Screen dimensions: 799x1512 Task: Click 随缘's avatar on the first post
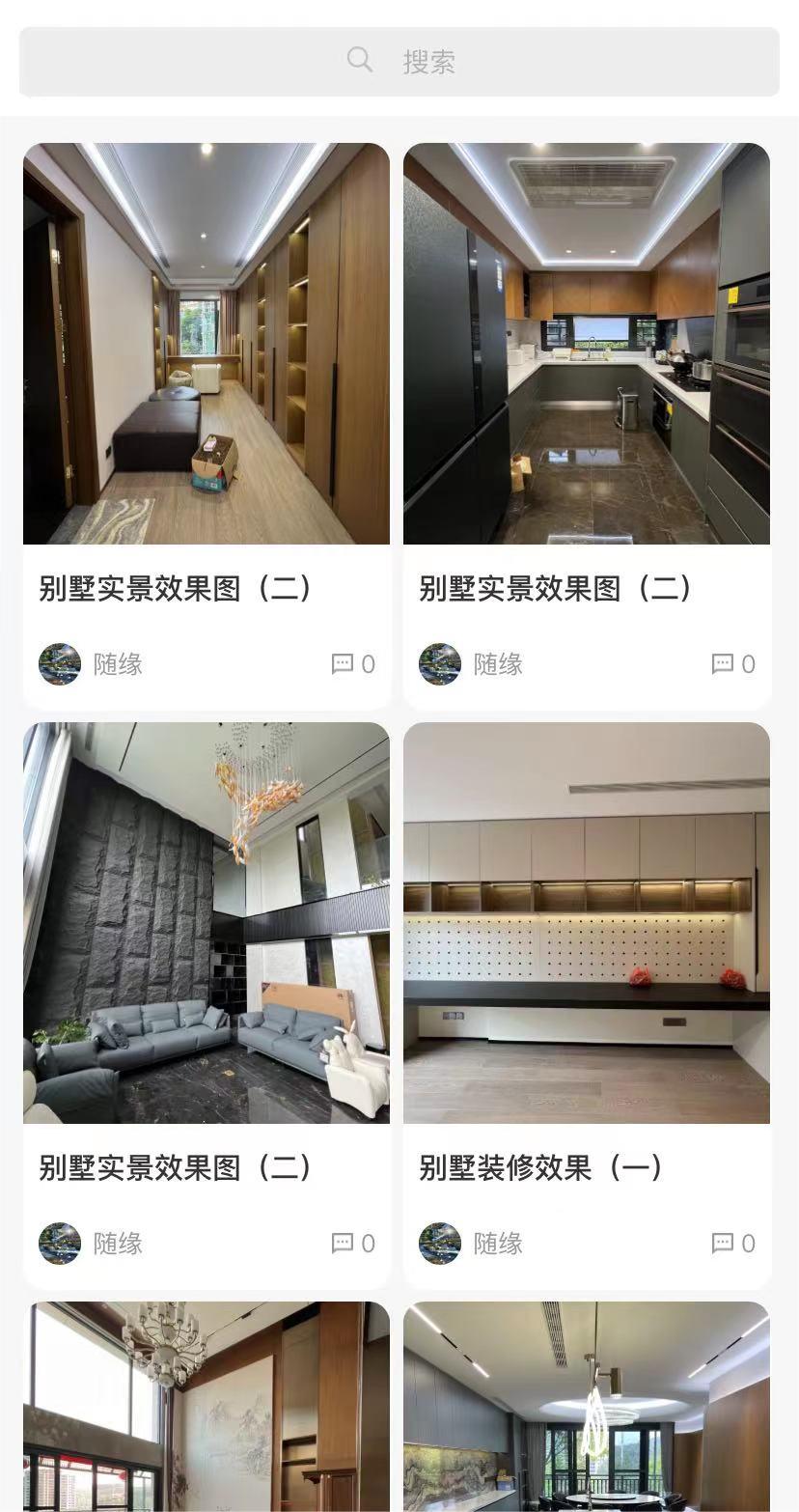point(60,664)
